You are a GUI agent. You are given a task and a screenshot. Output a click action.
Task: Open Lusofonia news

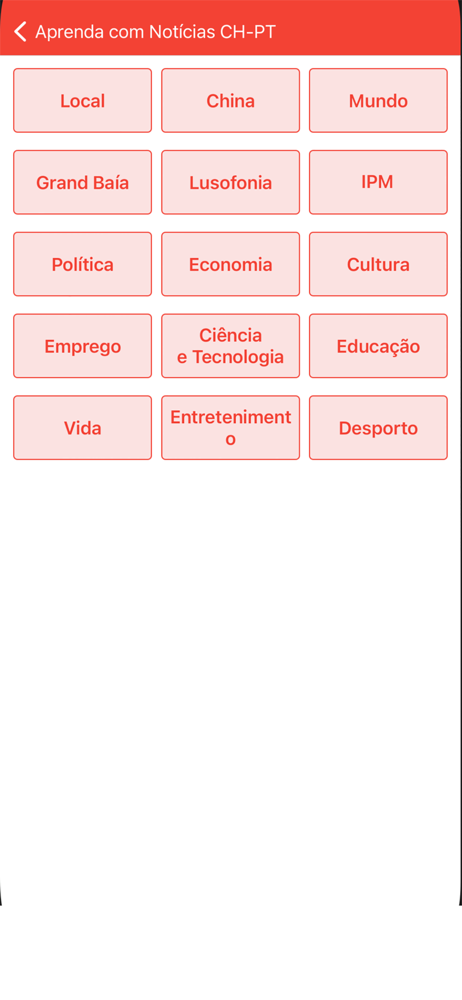click(230, 182)
